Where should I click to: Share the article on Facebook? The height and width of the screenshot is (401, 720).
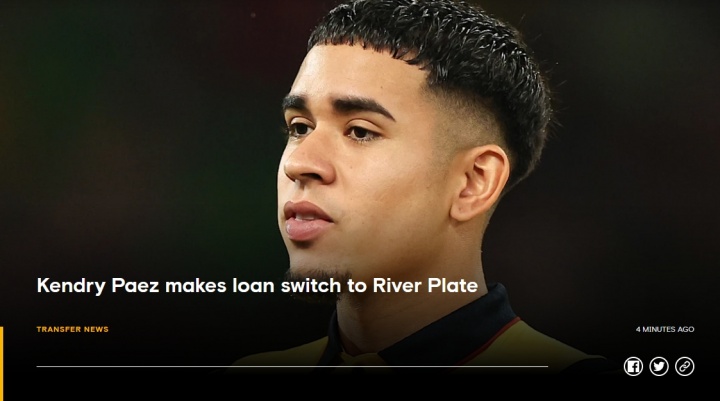pyautogui.click(x=633, y=366)
